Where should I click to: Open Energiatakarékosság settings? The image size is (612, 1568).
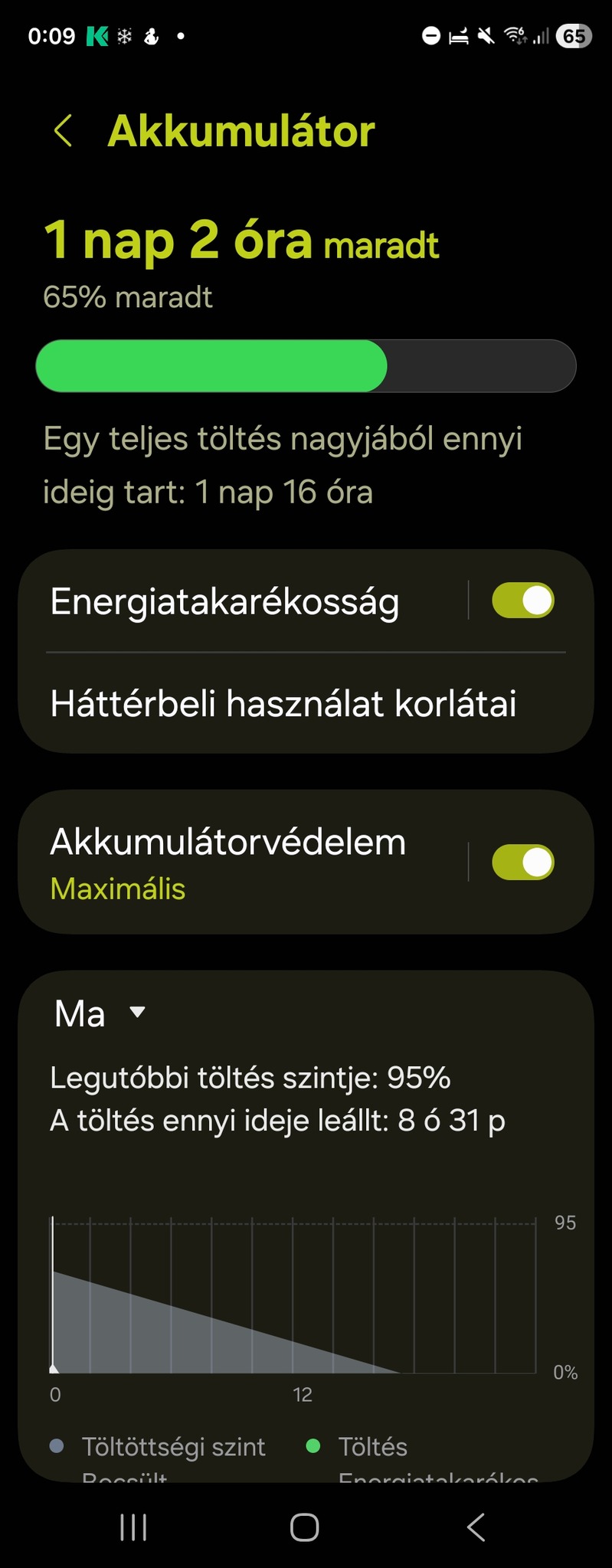225,601
